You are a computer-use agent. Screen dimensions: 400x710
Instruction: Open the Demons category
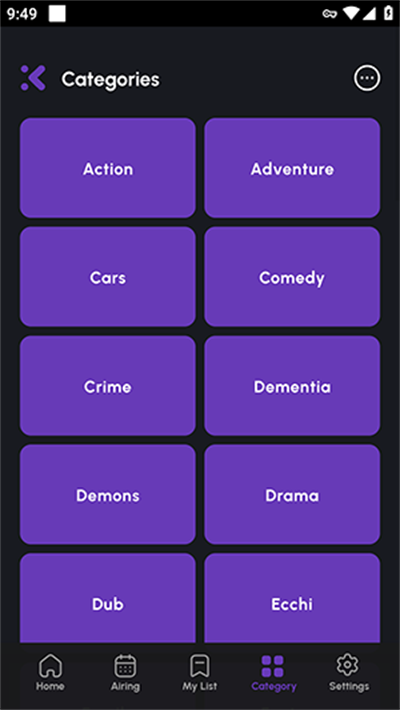point(108,494)
